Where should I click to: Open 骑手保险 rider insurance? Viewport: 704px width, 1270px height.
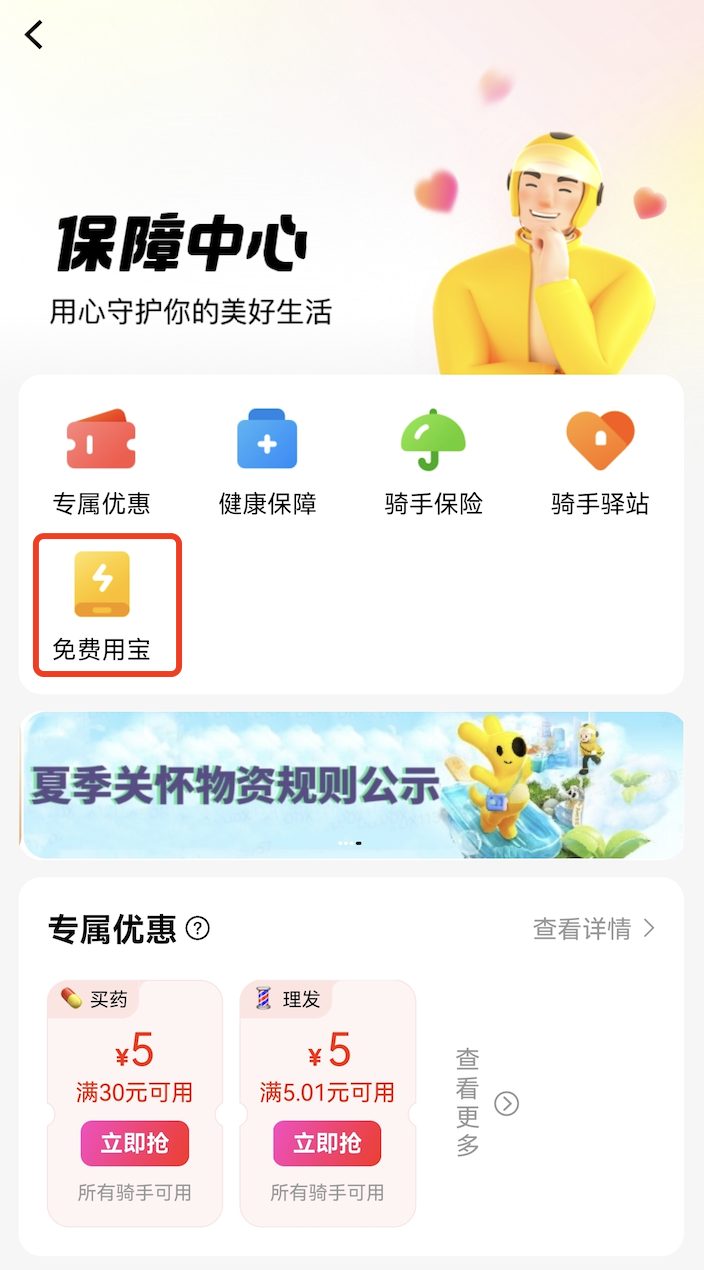(433, 461)
